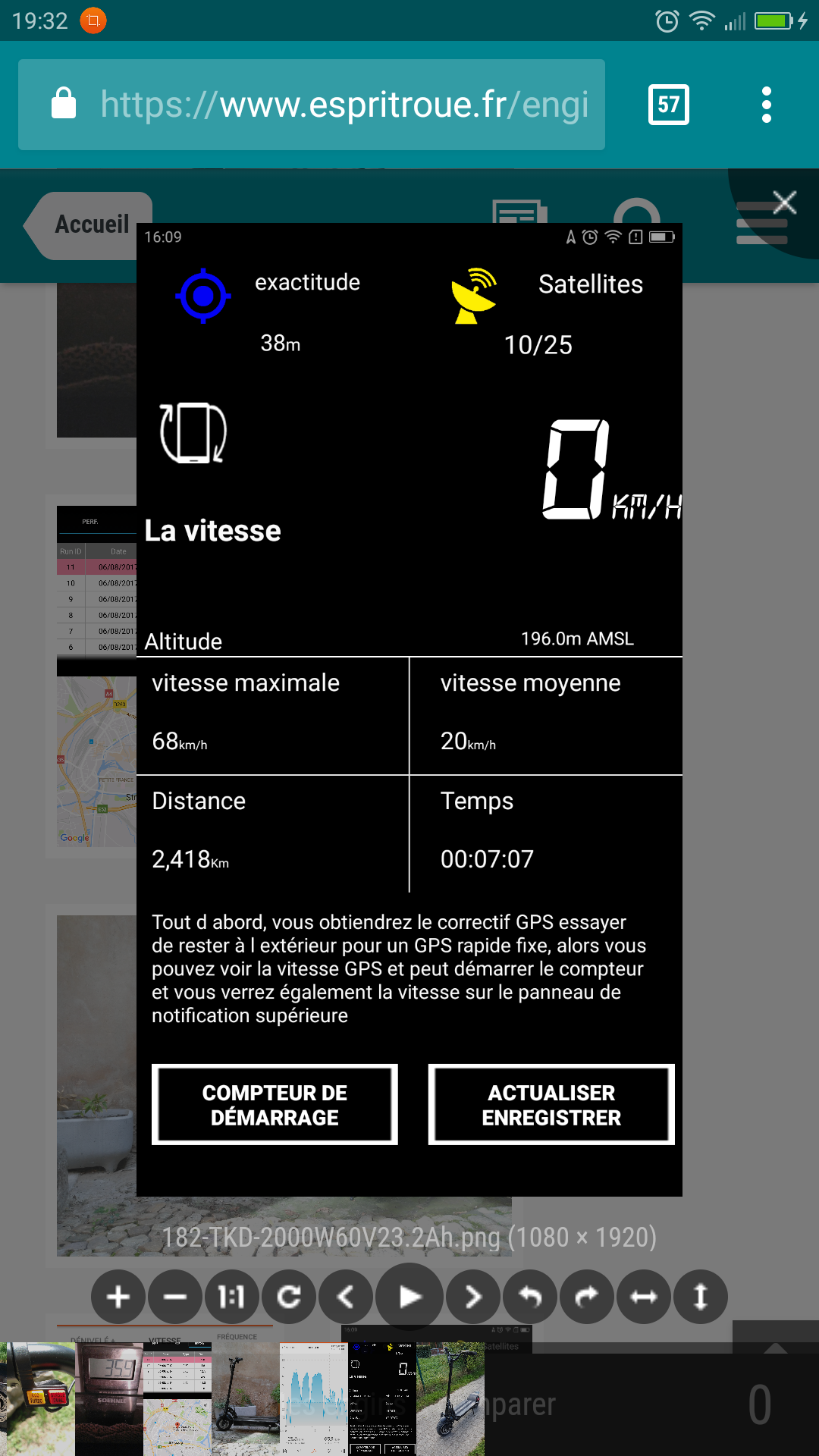
Task: Fit image to height with vertical arrows
Action: [x=701, y=1297]
